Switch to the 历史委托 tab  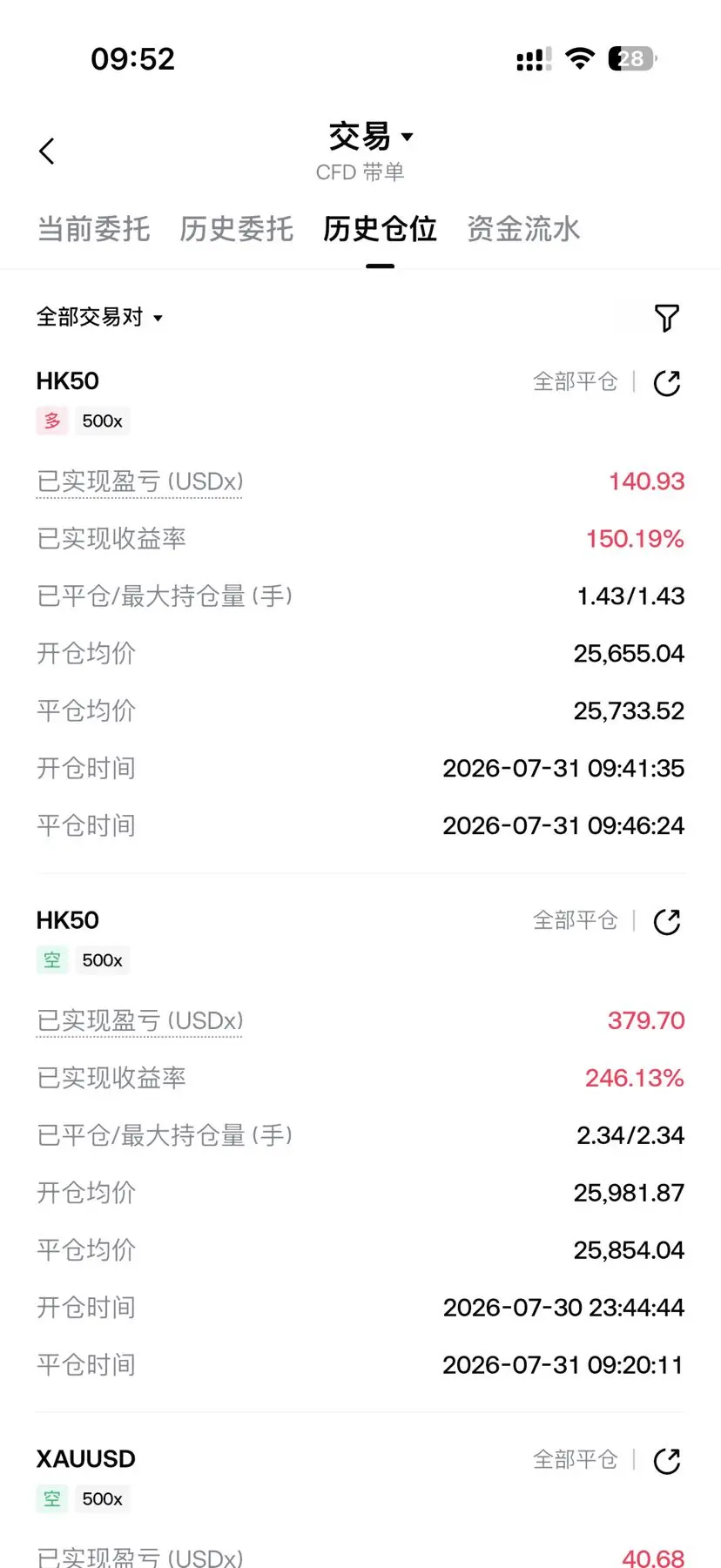(237, 229)
